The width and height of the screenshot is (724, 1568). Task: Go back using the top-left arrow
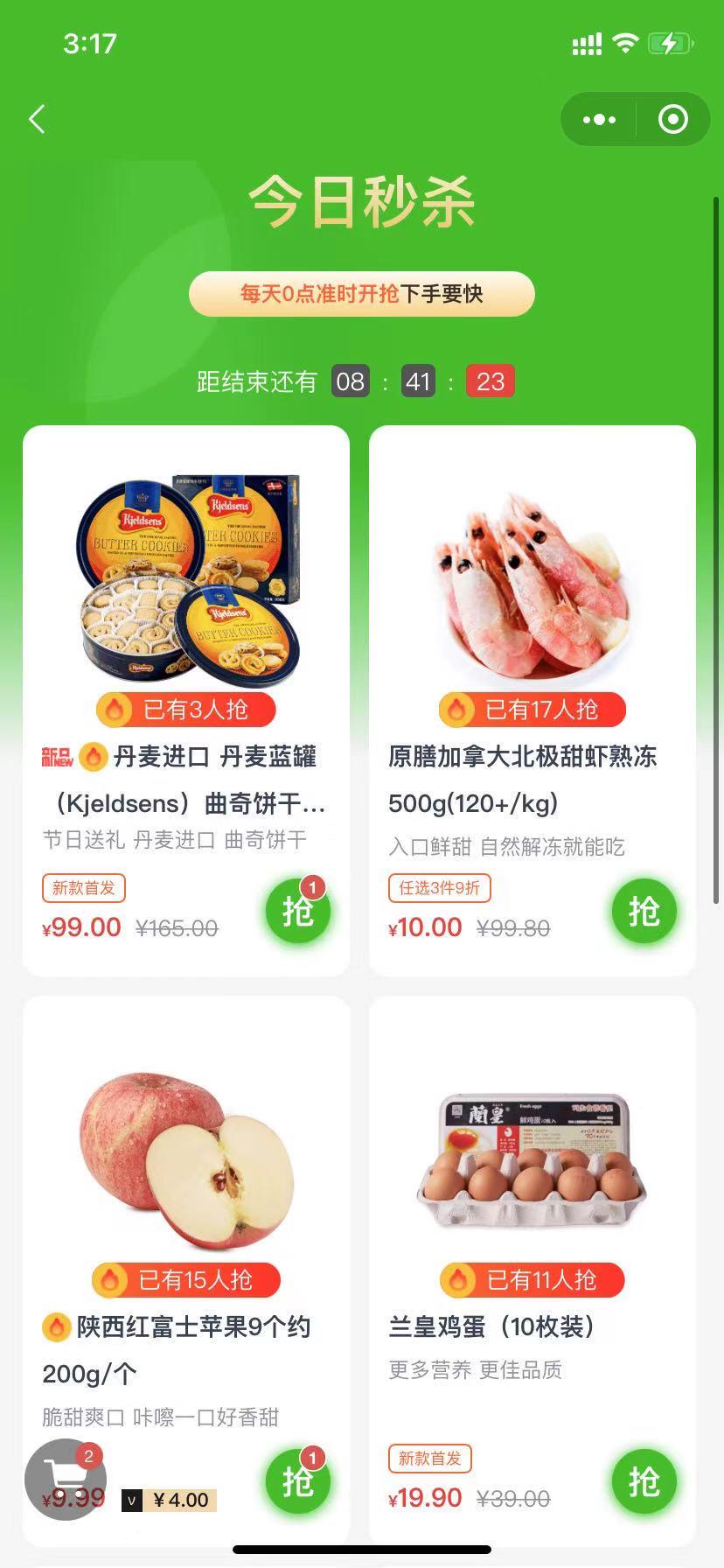tap(37, 120)
